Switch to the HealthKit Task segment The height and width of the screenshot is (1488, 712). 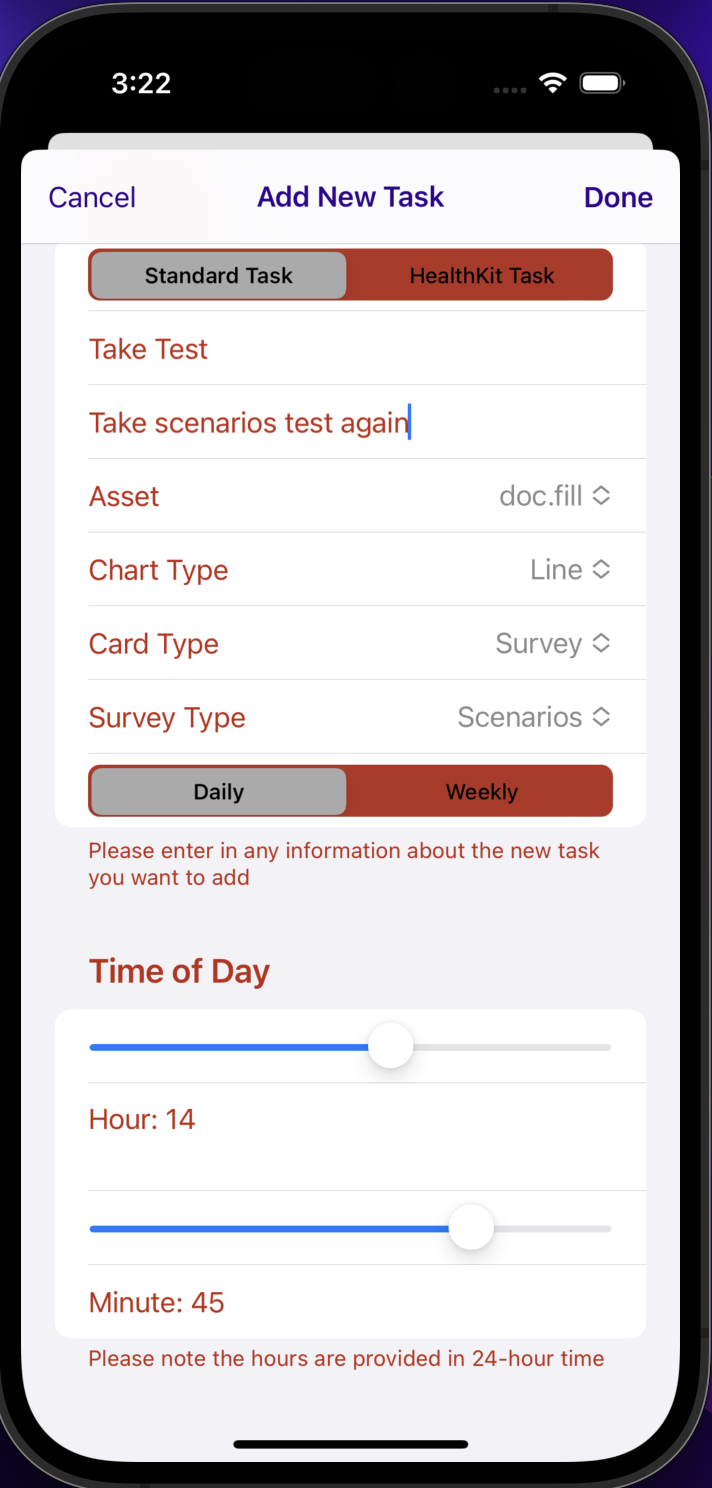coord(481,276)
